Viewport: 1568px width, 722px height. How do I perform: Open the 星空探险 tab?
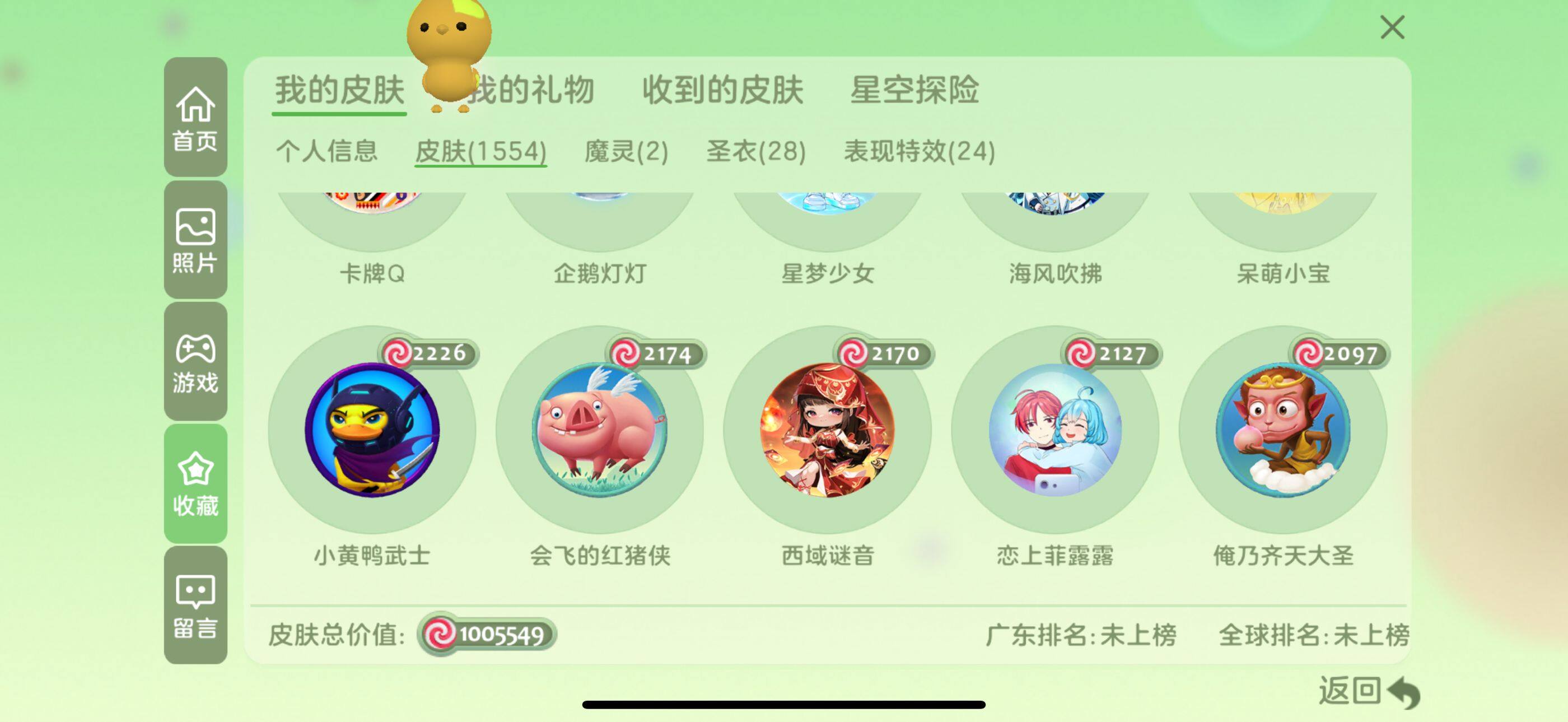pos(914,91)
